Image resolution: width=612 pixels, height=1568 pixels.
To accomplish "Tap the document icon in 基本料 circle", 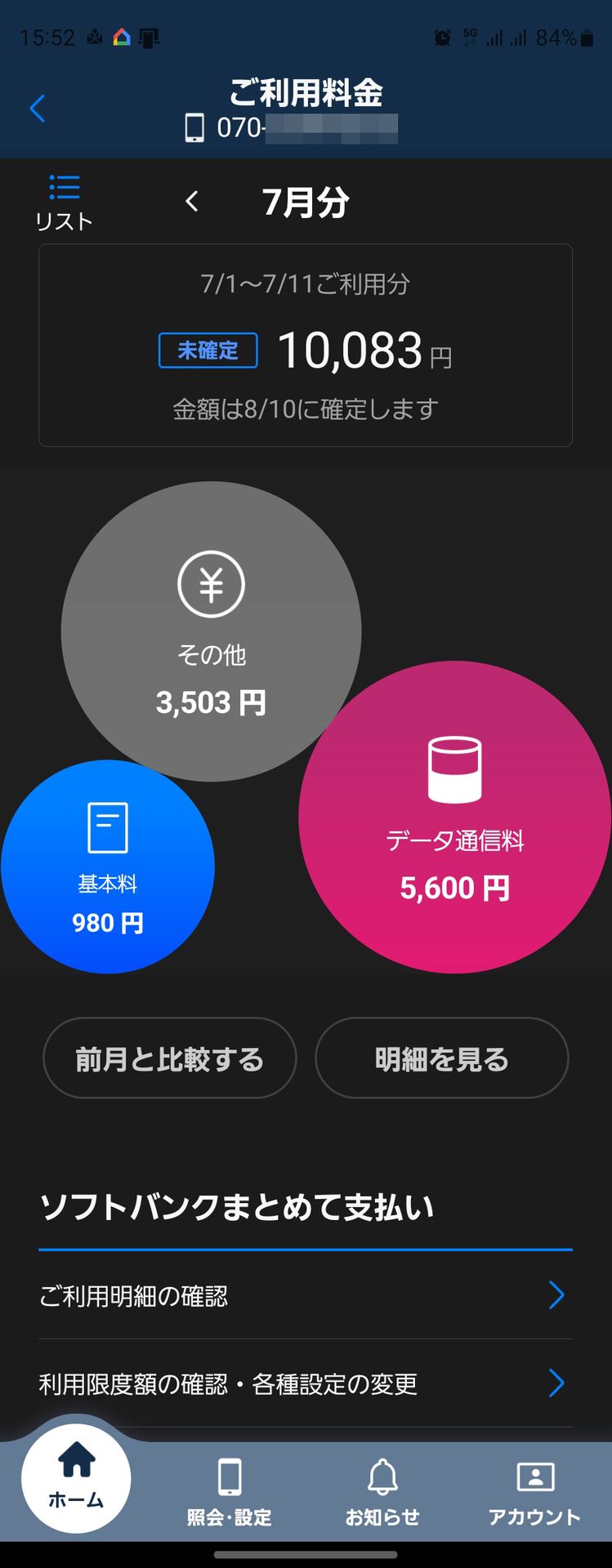I will coord(107,827).
